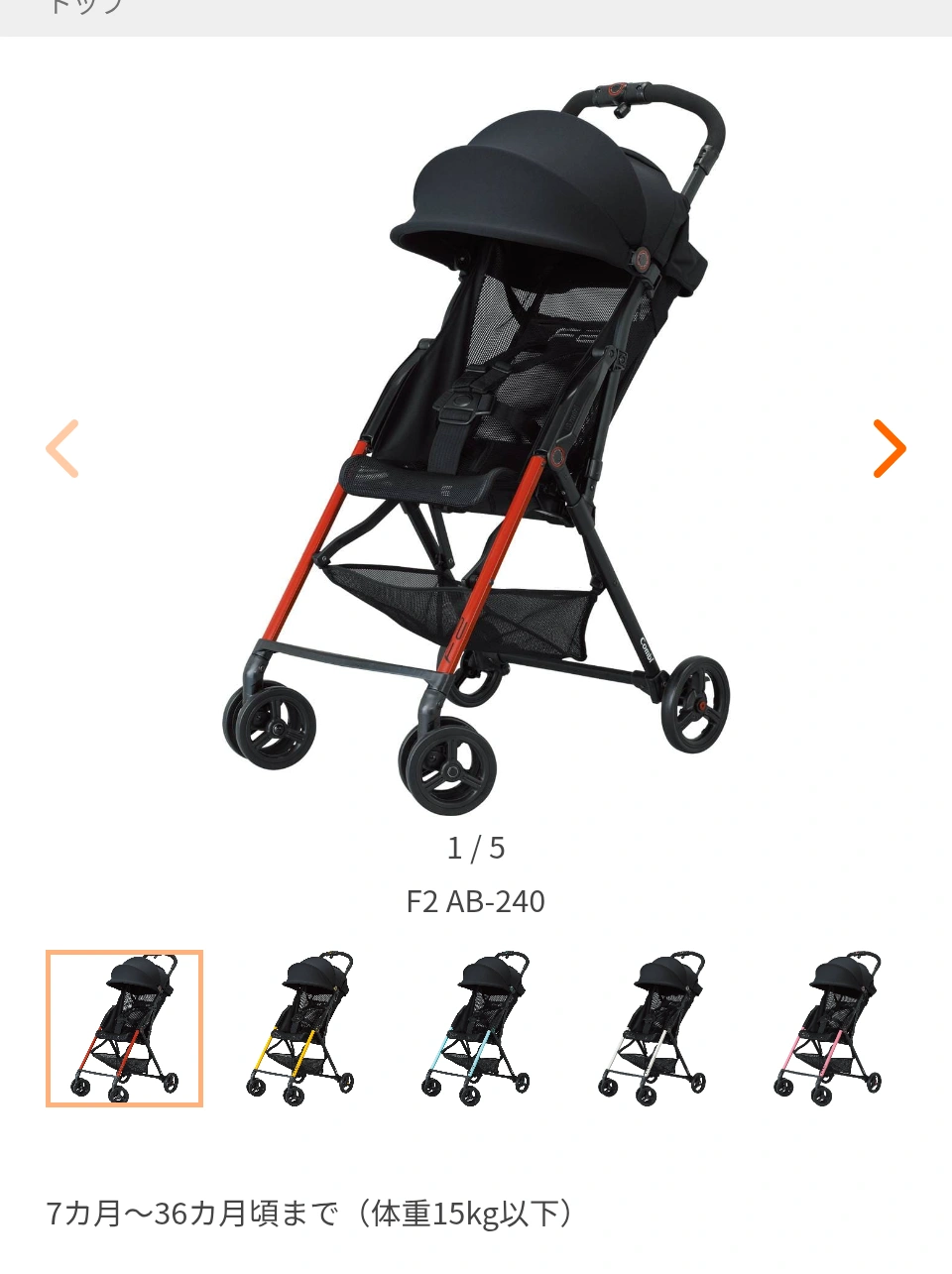
Task: Show the next stroller image
Action: [889, 448]
